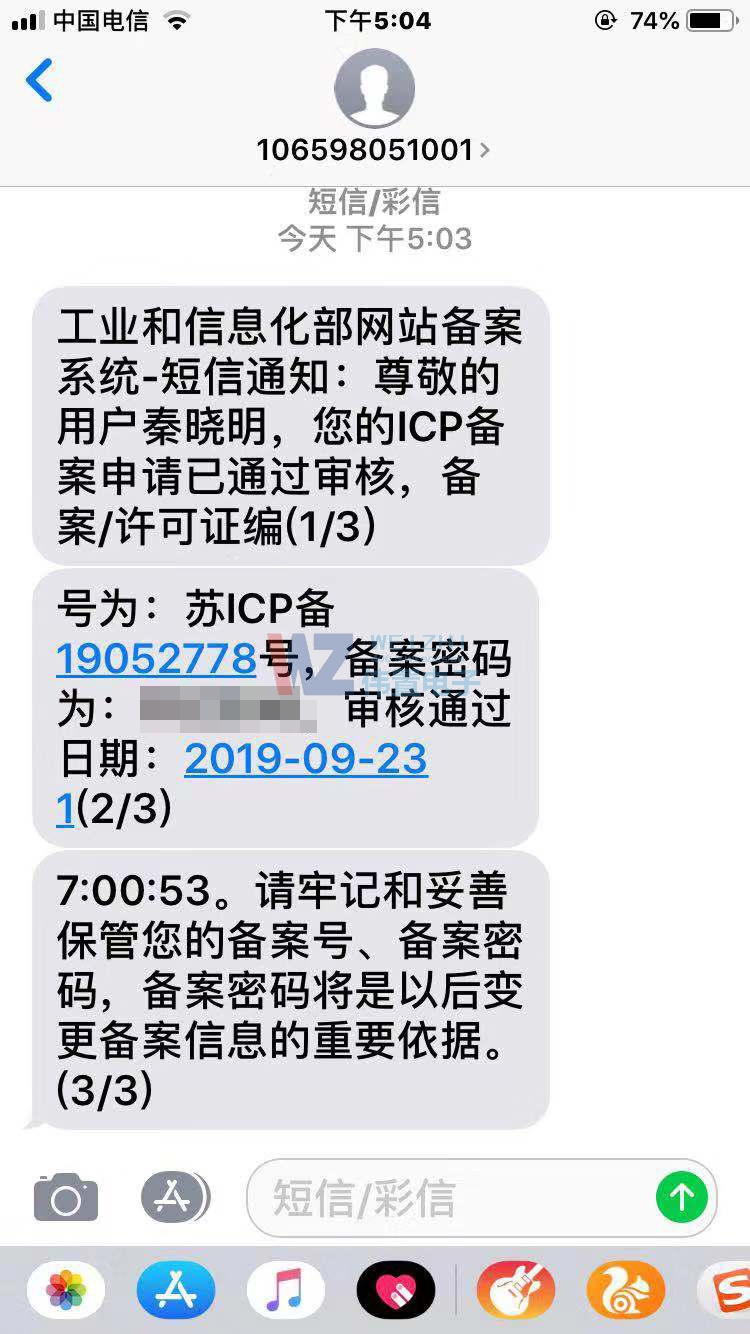Open the UC Browser app in the drawer
The width and height of the screenshot is (750, 1334).
click(626, 1290)
